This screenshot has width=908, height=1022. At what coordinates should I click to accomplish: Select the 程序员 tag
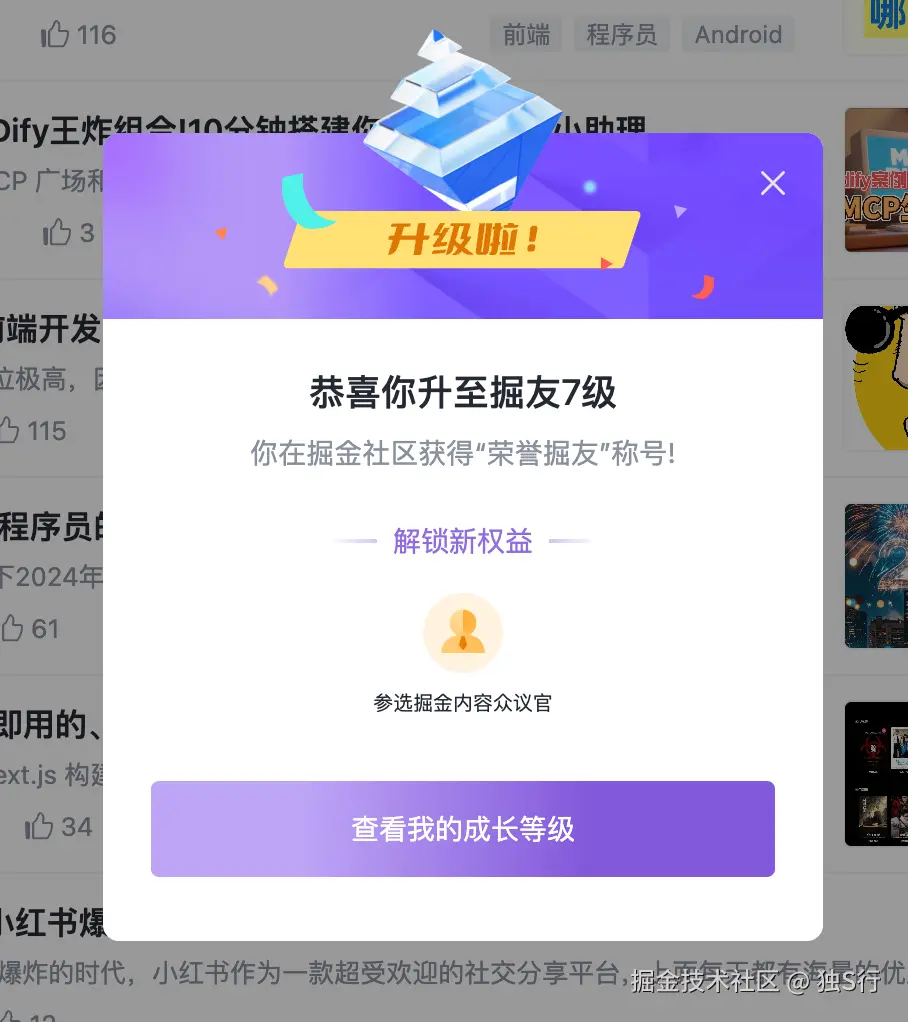[x=621, y=34]
